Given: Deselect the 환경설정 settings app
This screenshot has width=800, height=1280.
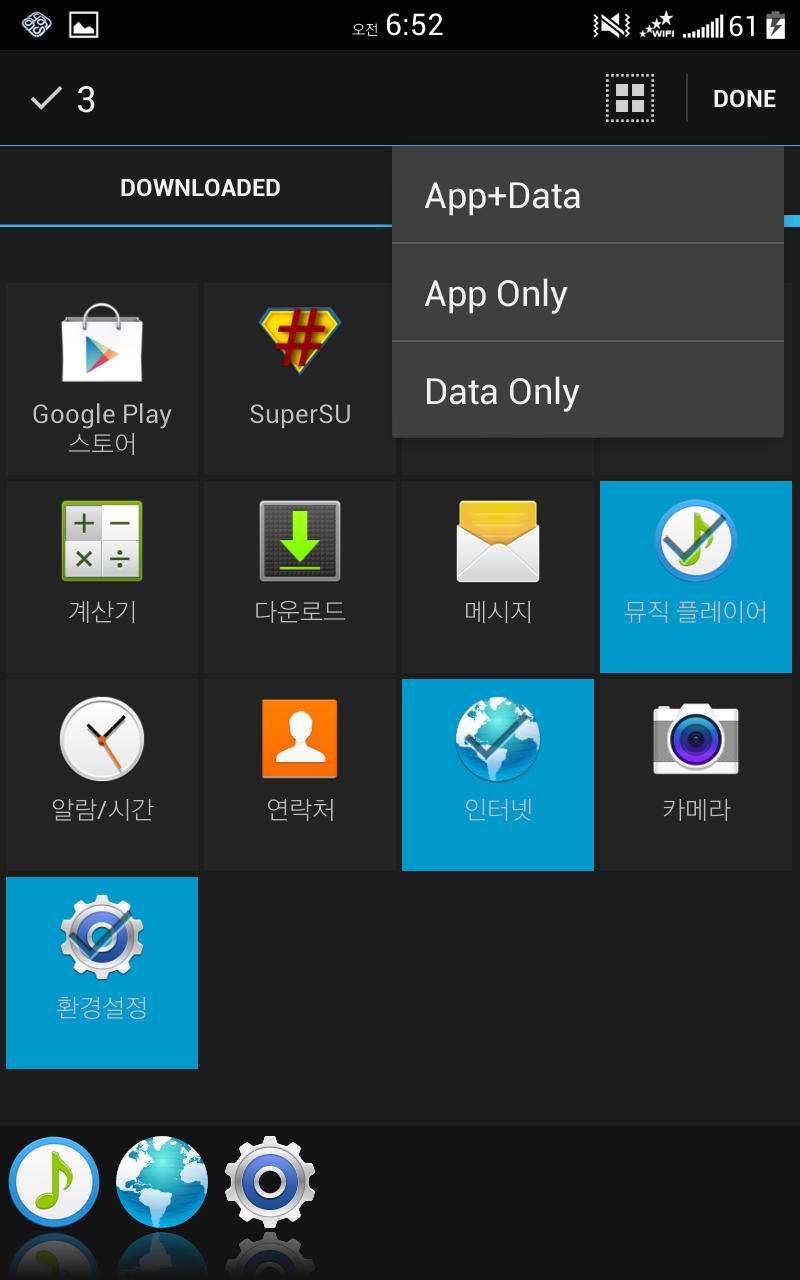Looking at the screenshot, I should click(102, 972).
